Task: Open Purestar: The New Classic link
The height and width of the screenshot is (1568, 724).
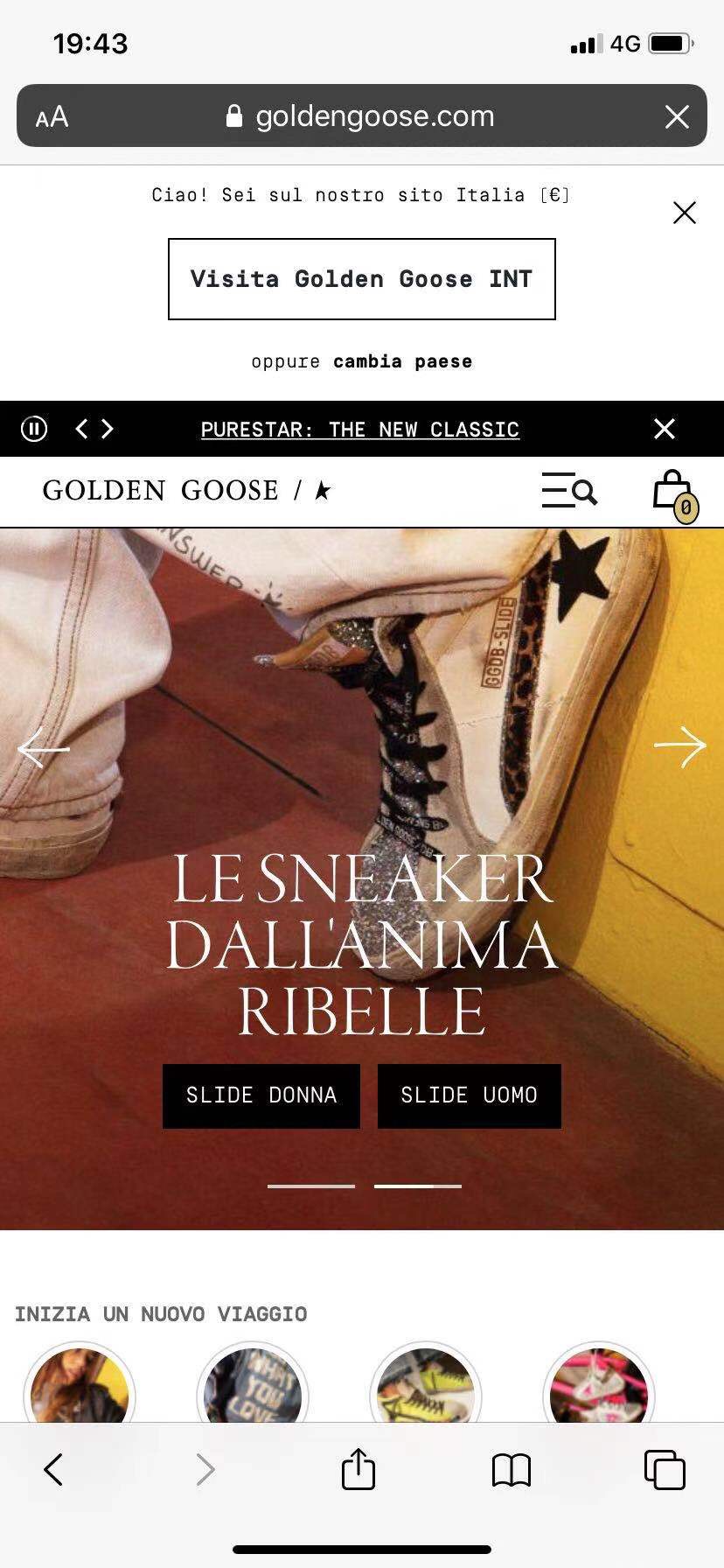Action: (360, 430)
